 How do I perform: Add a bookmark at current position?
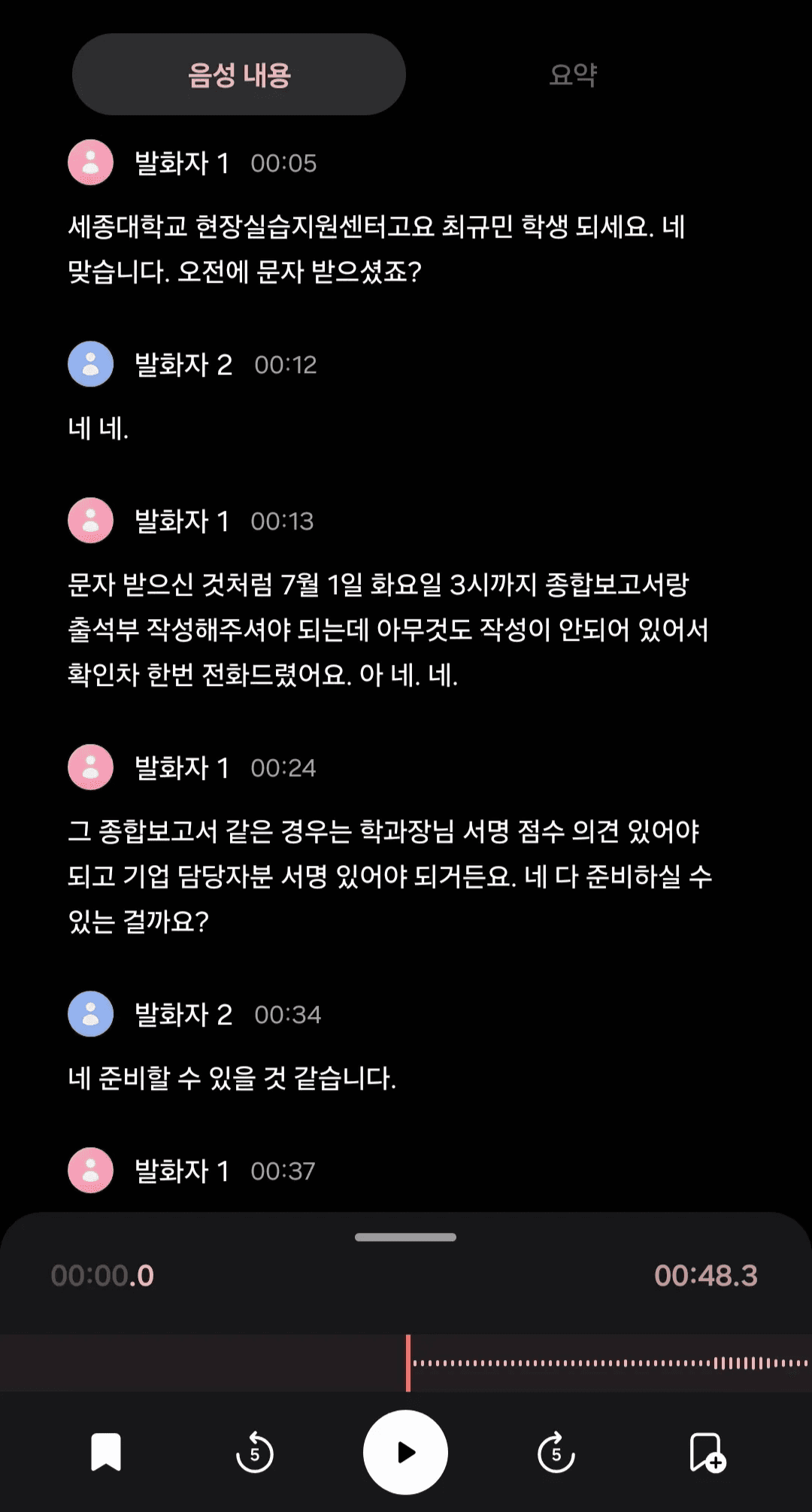click(707, 1452)
